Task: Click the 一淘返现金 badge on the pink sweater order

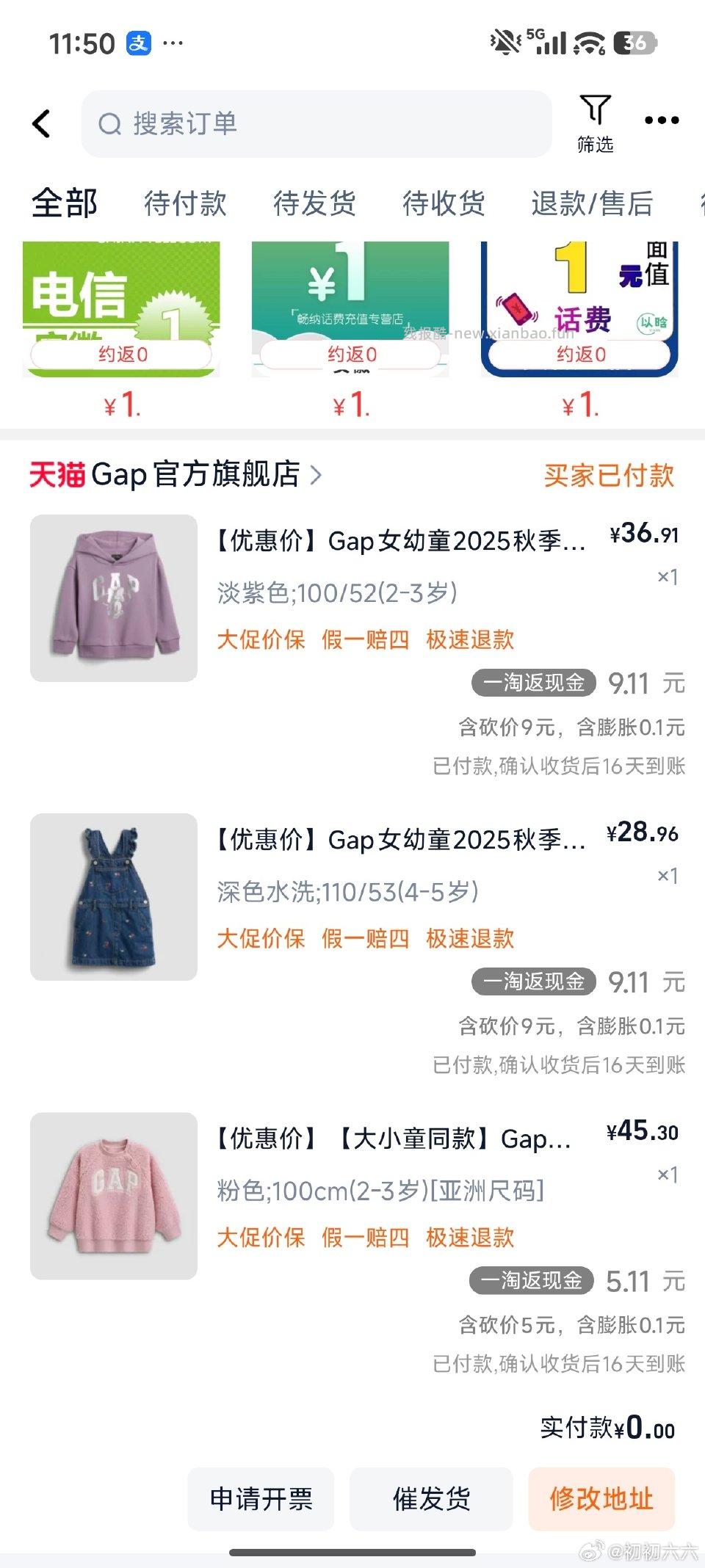Action: click(x=531, y=1281)
